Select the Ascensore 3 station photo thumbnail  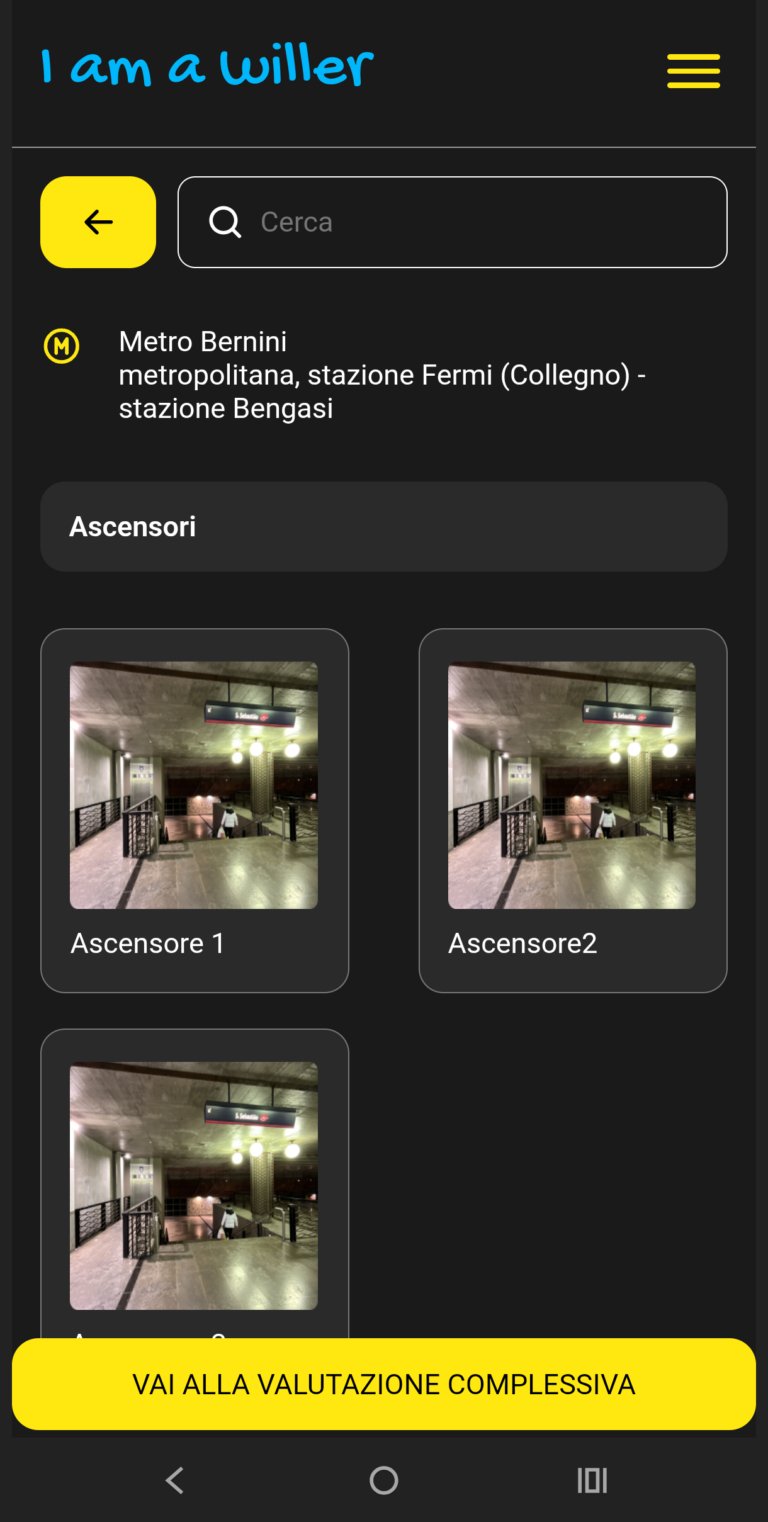click(193, 1185)
